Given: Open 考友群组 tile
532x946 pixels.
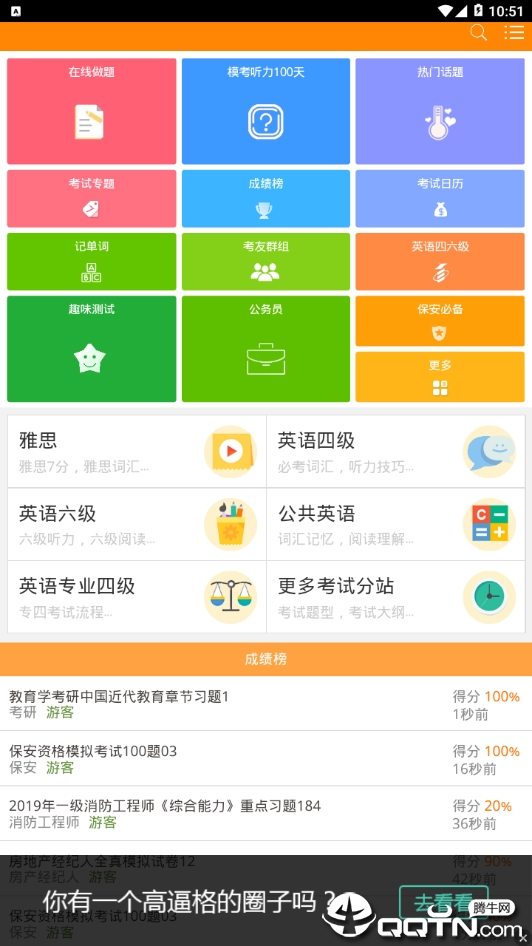Looking at the screenshot, I should point(266,262).
